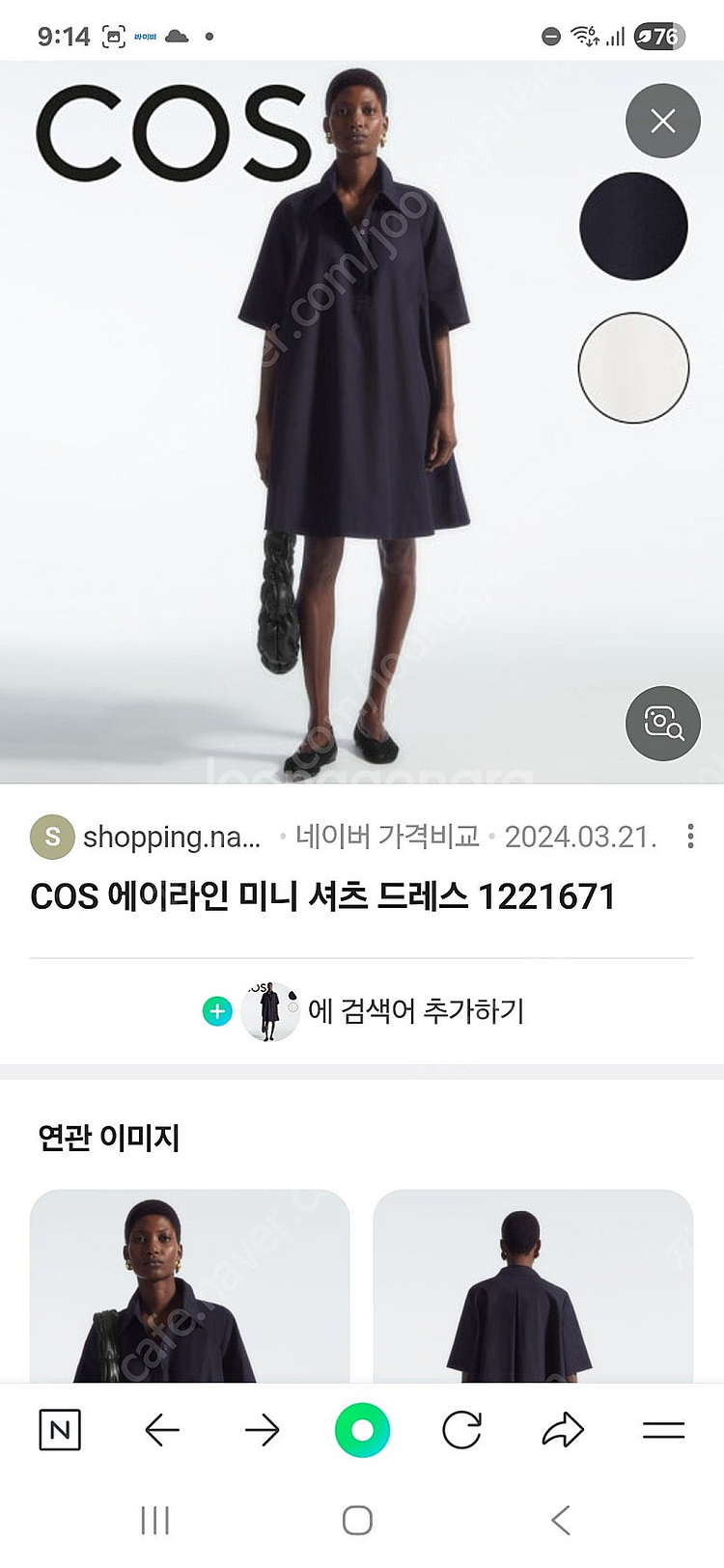
Task: Open image search with the lens icon
Action: tap(662, 724)
